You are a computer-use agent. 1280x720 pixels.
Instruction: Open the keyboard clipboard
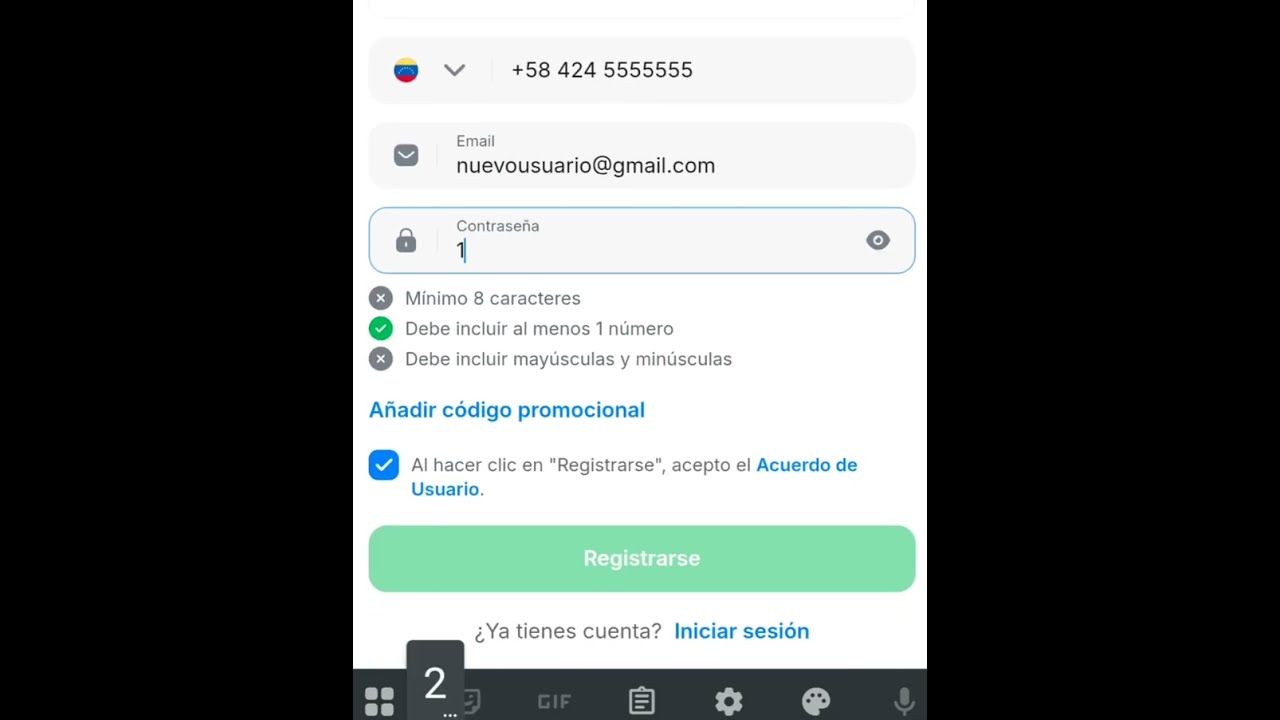(641, 701)
